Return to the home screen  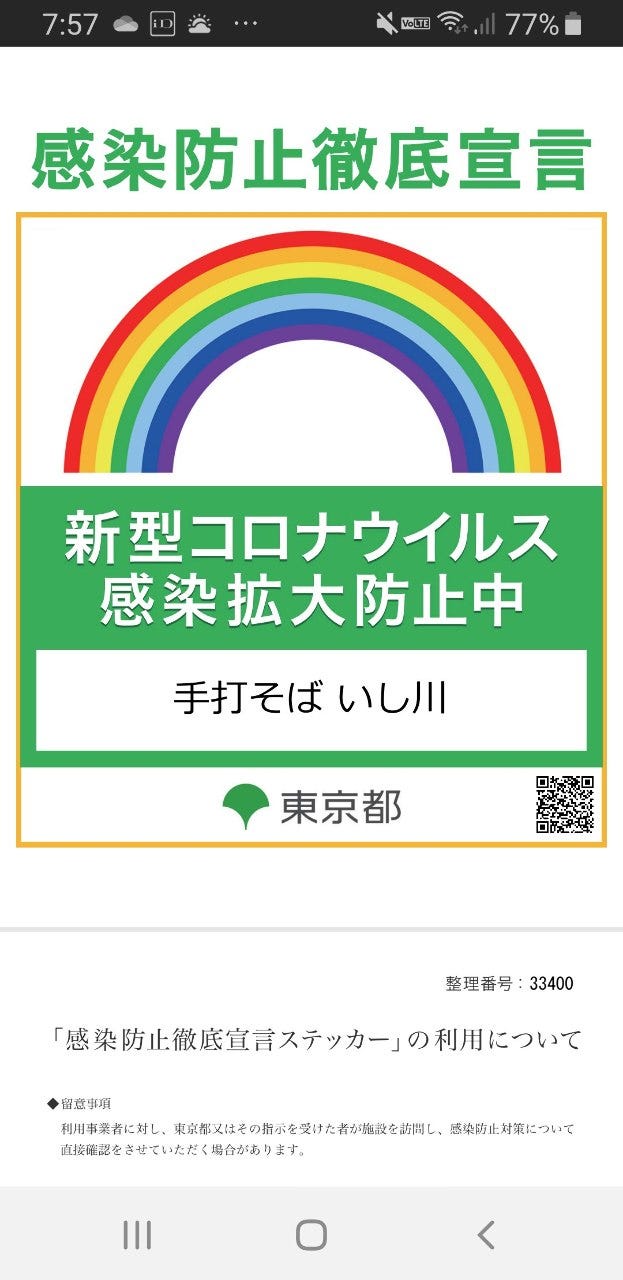pyautogui.click(x=311, y=1235)
